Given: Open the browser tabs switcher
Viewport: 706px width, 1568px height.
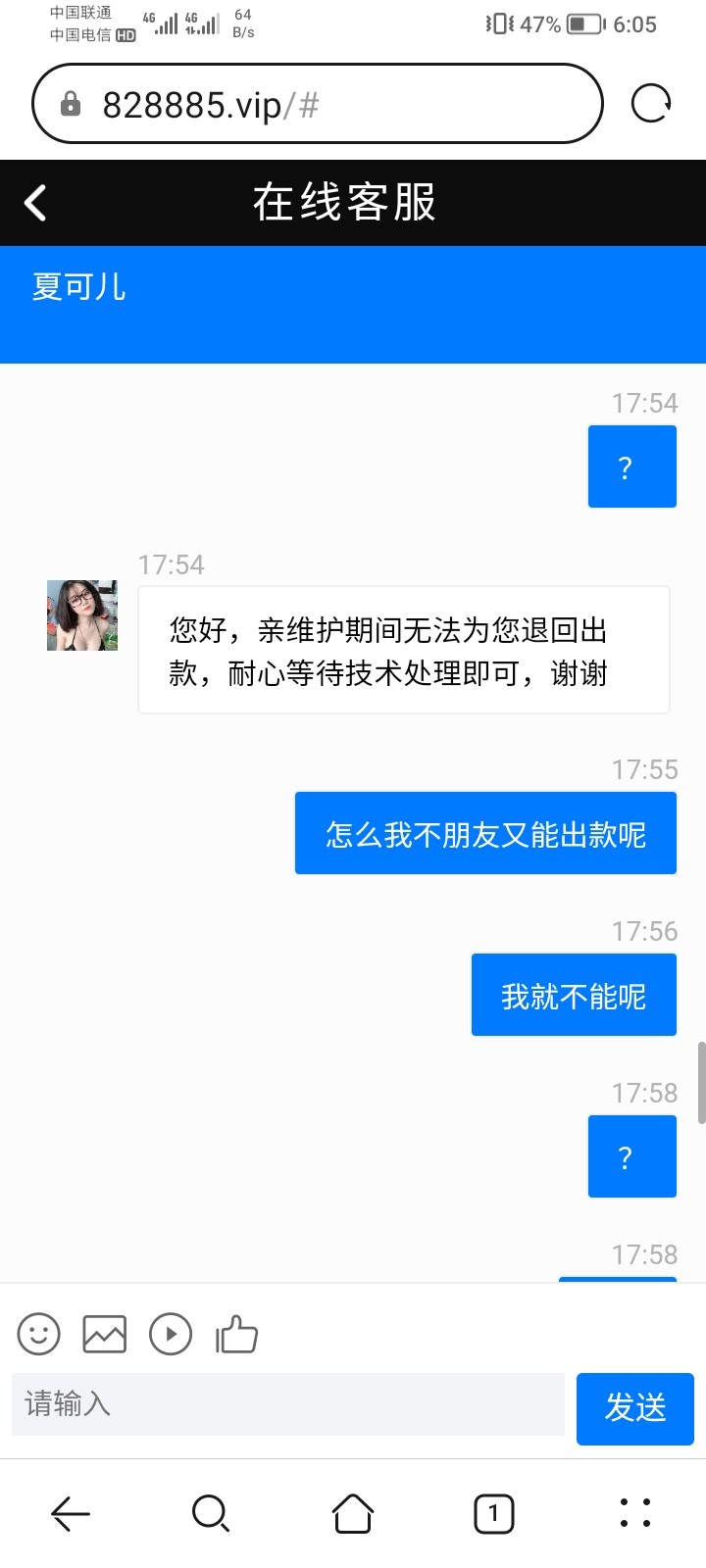Looking at the screenshot, I should (x=493, y=1513).
